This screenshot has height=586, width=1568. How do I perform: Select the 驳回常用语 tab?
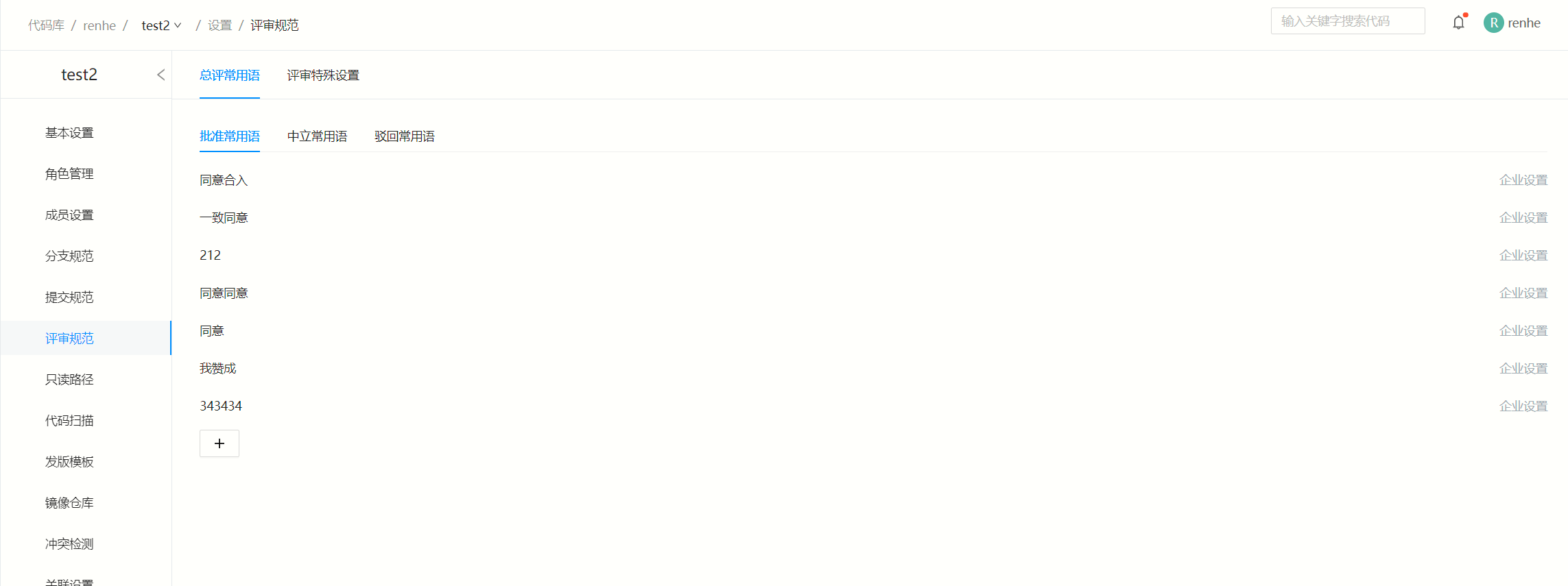(x=404, y=136)
